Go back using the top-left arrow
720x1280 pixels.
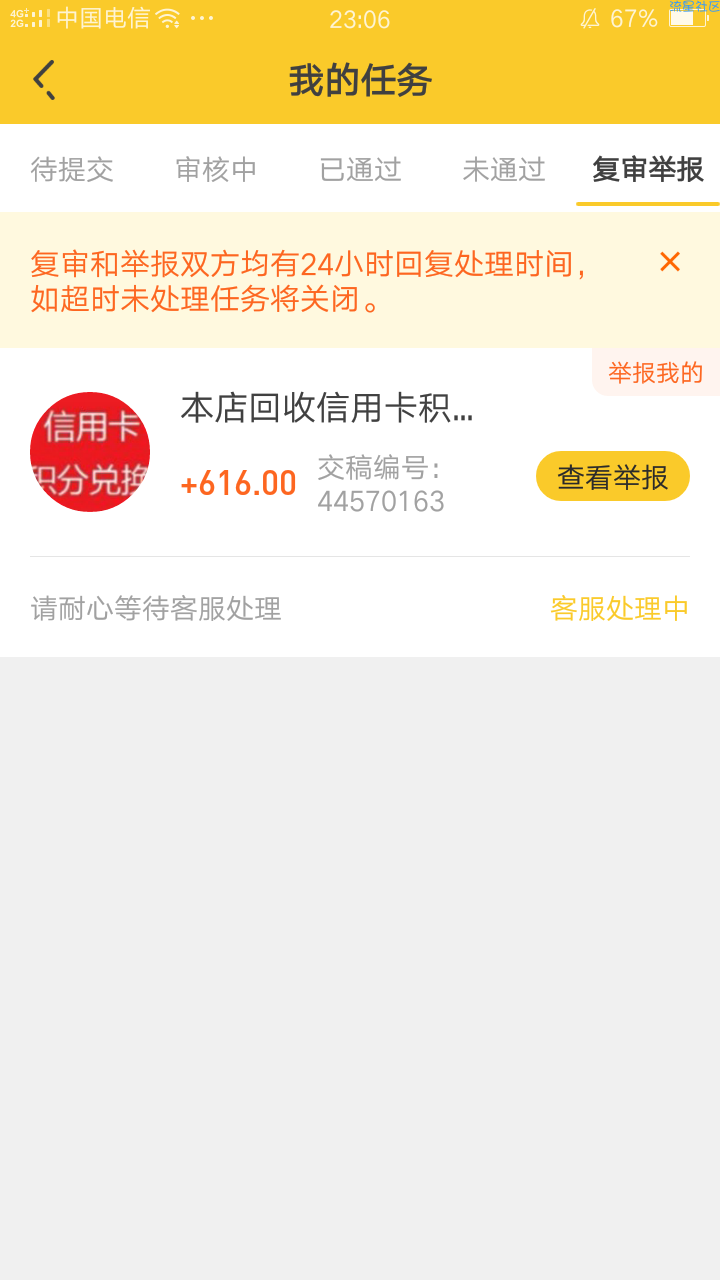coord(44,80)
